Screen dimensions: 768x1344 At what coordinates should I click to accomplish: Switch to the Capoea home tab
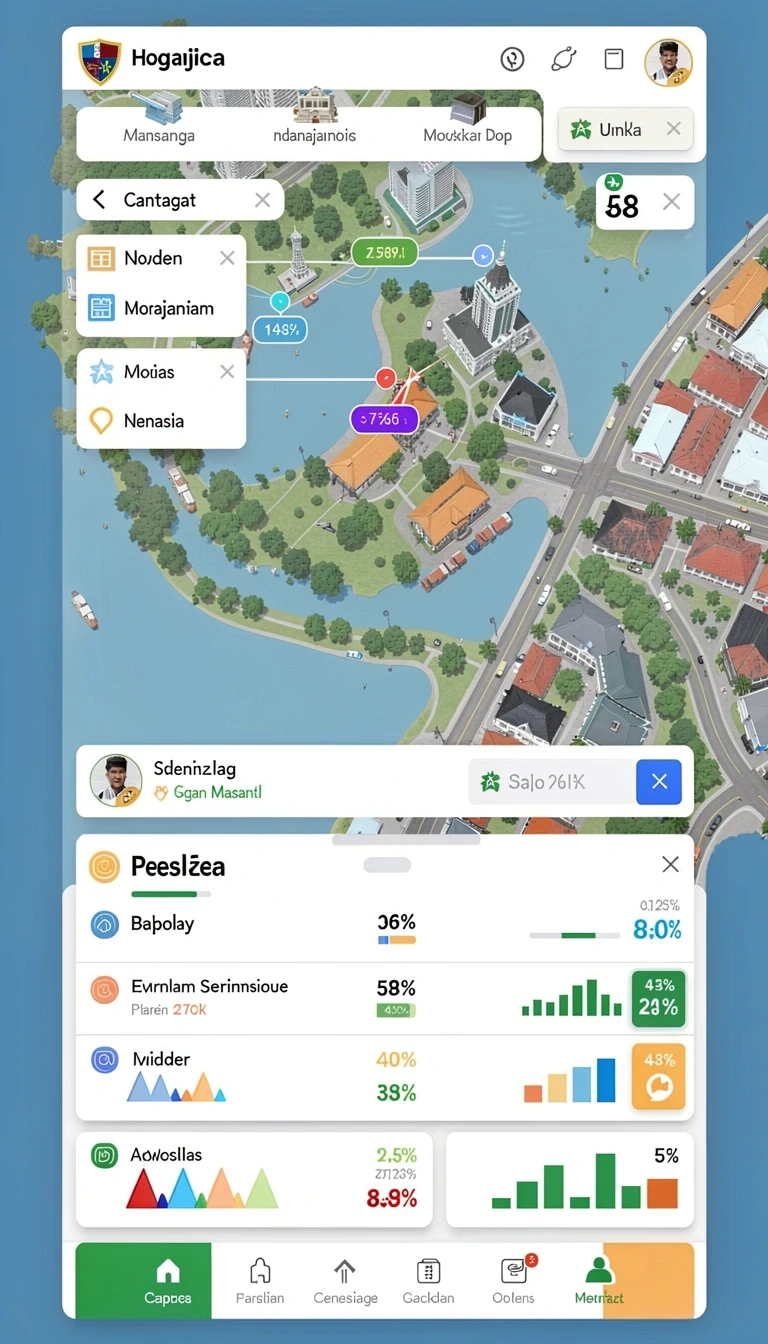(x=168, y=1281)
